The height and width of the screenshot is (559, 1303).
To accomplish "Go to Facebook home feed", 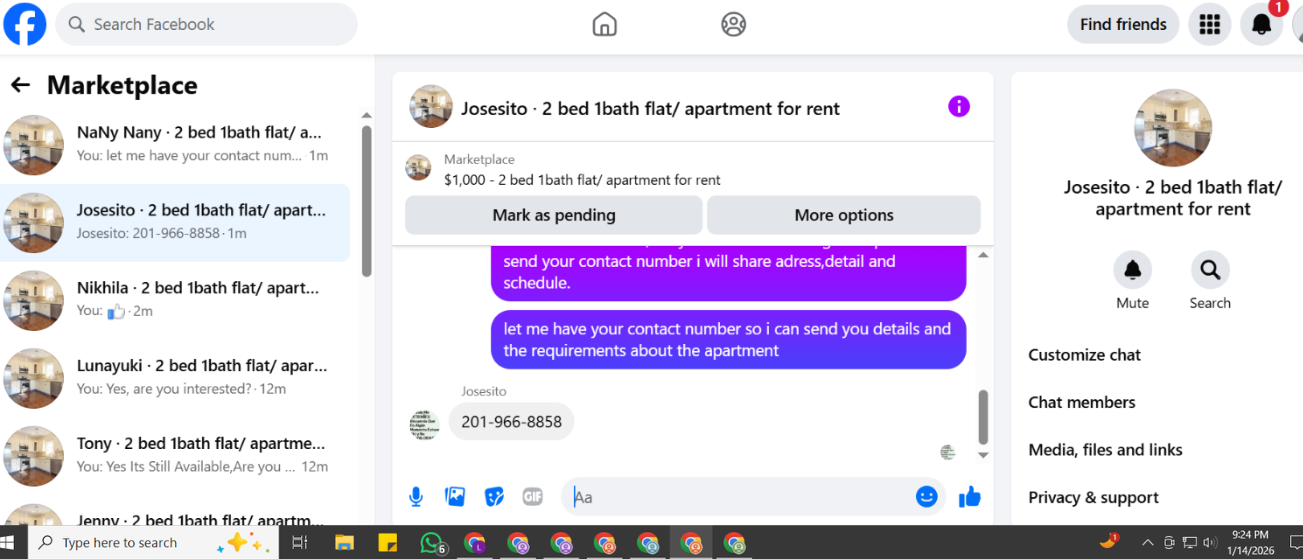I will click(x=604, y=24).
